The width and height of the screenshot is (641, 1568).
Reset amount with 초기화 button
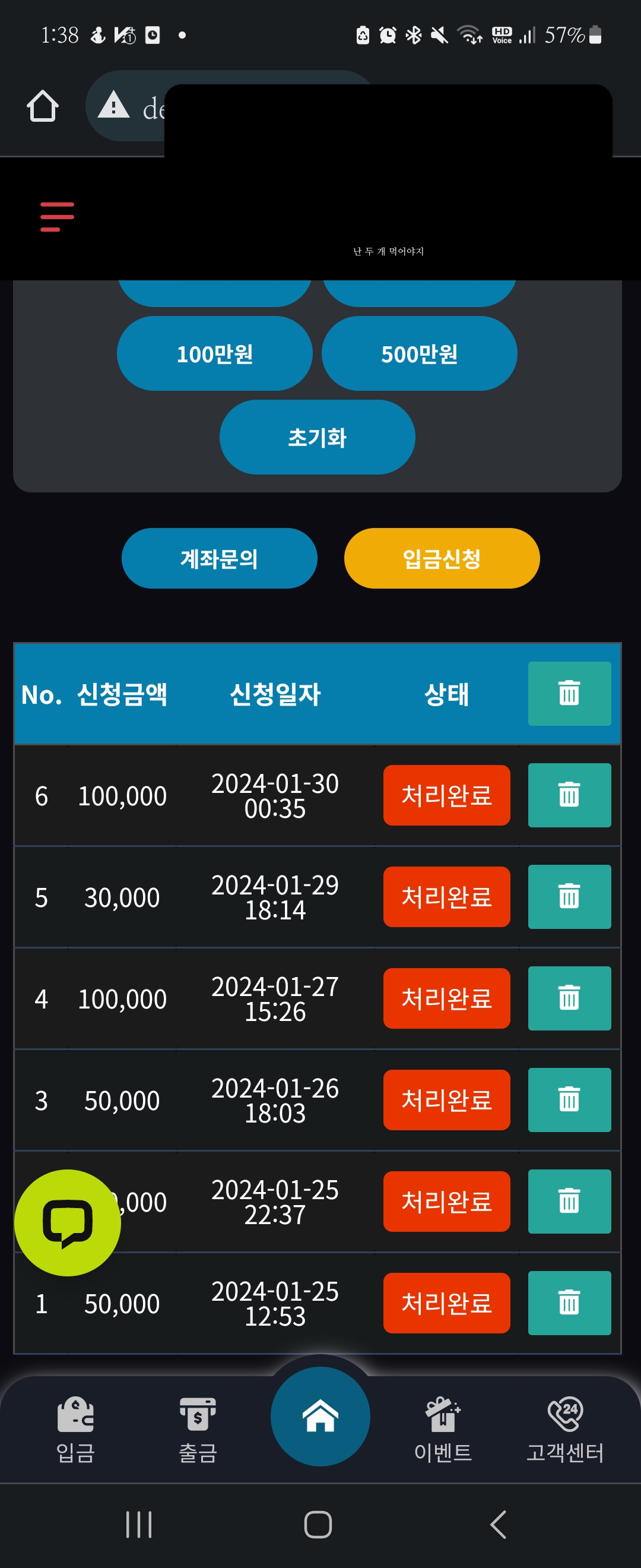[x=317, y=437]
